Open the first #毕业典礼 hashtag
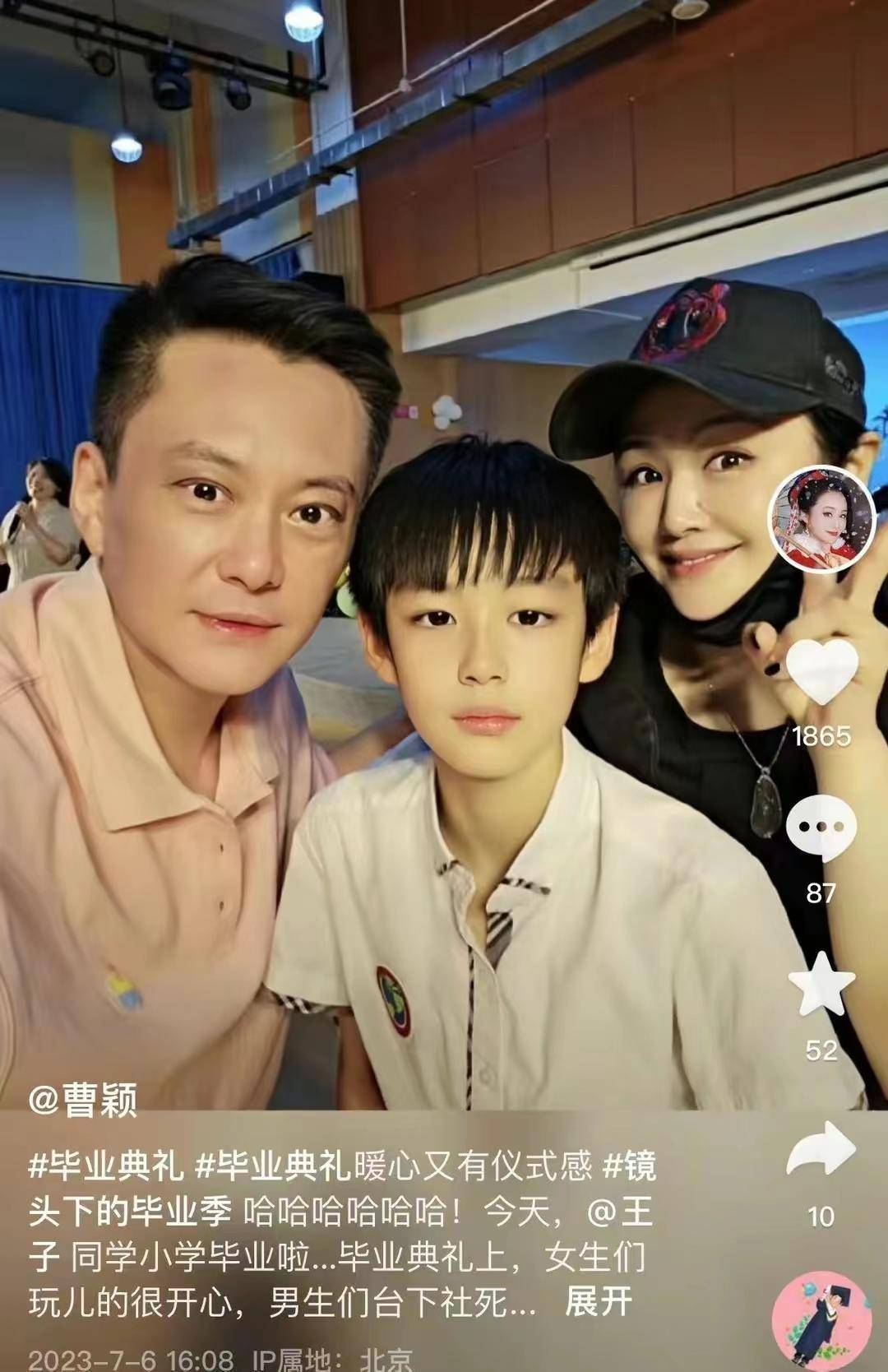888x1372 pixels. tap(105, 1166)
